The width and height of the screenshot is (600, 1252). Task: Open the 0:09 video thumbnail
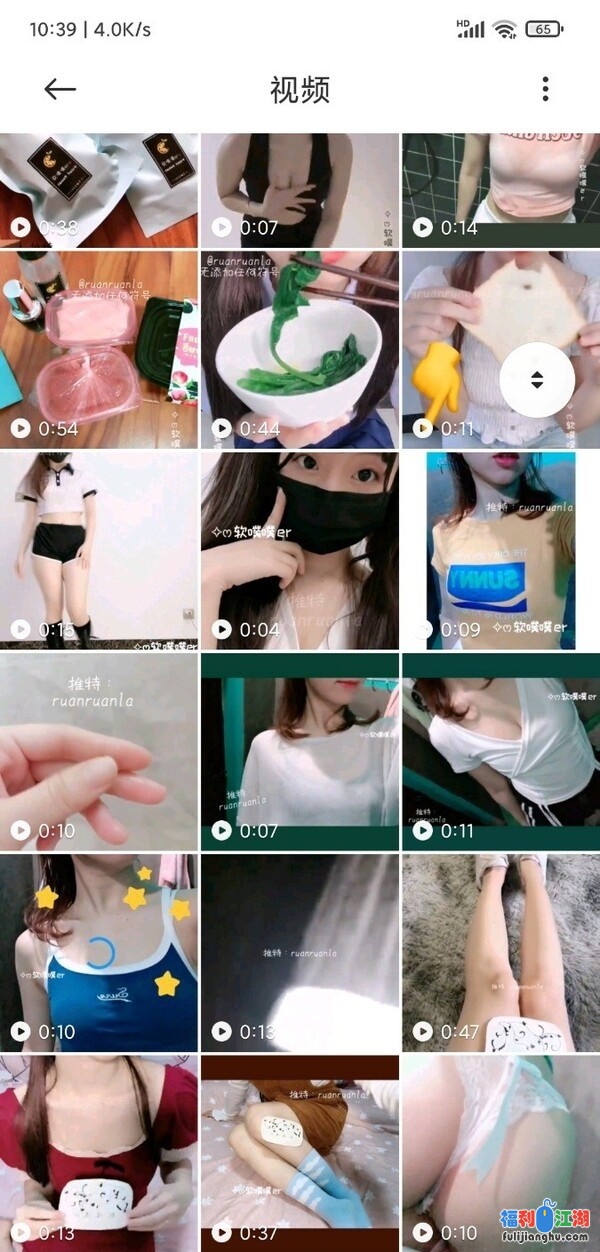tap(500, 550)
